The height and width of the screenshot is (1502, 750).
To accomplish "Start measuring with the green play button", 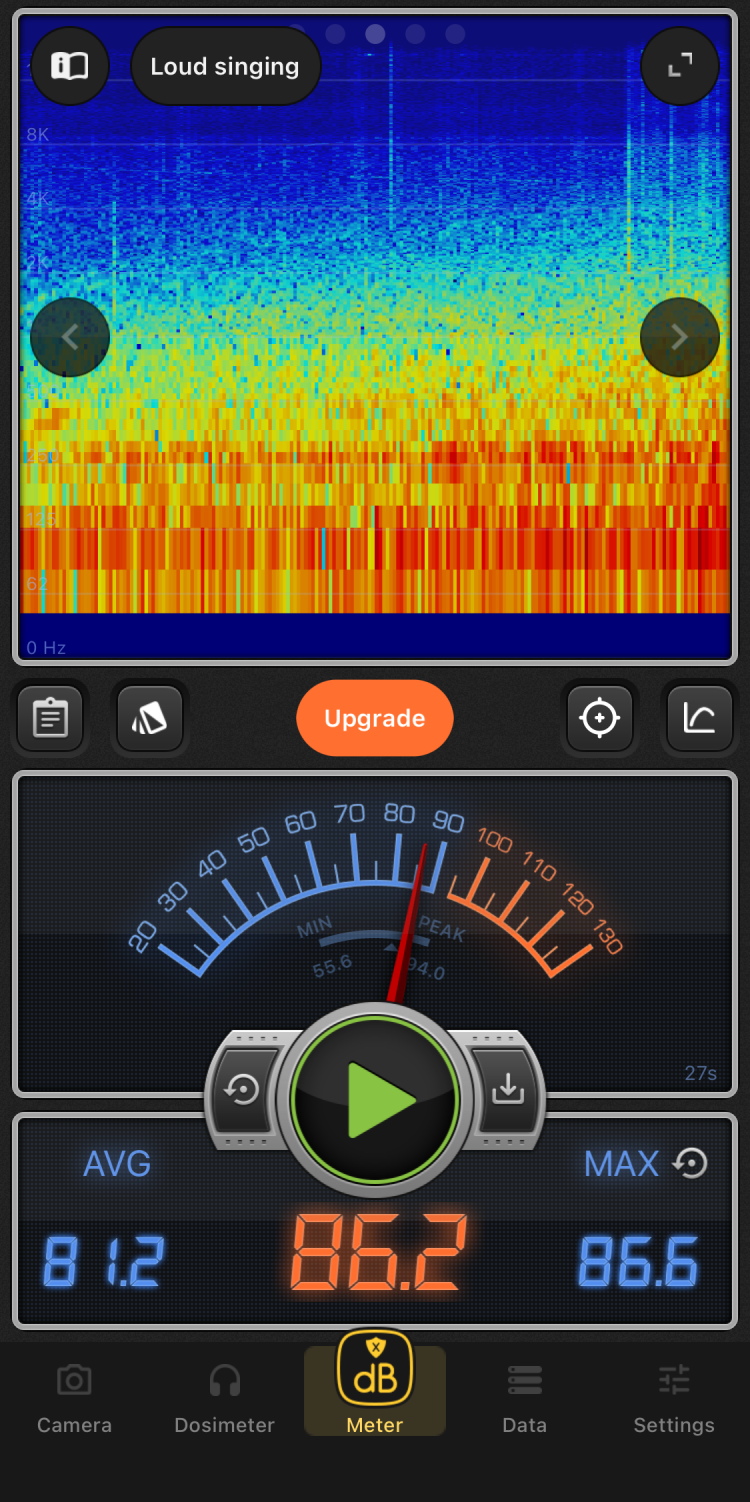I will tap(376, 1100).
